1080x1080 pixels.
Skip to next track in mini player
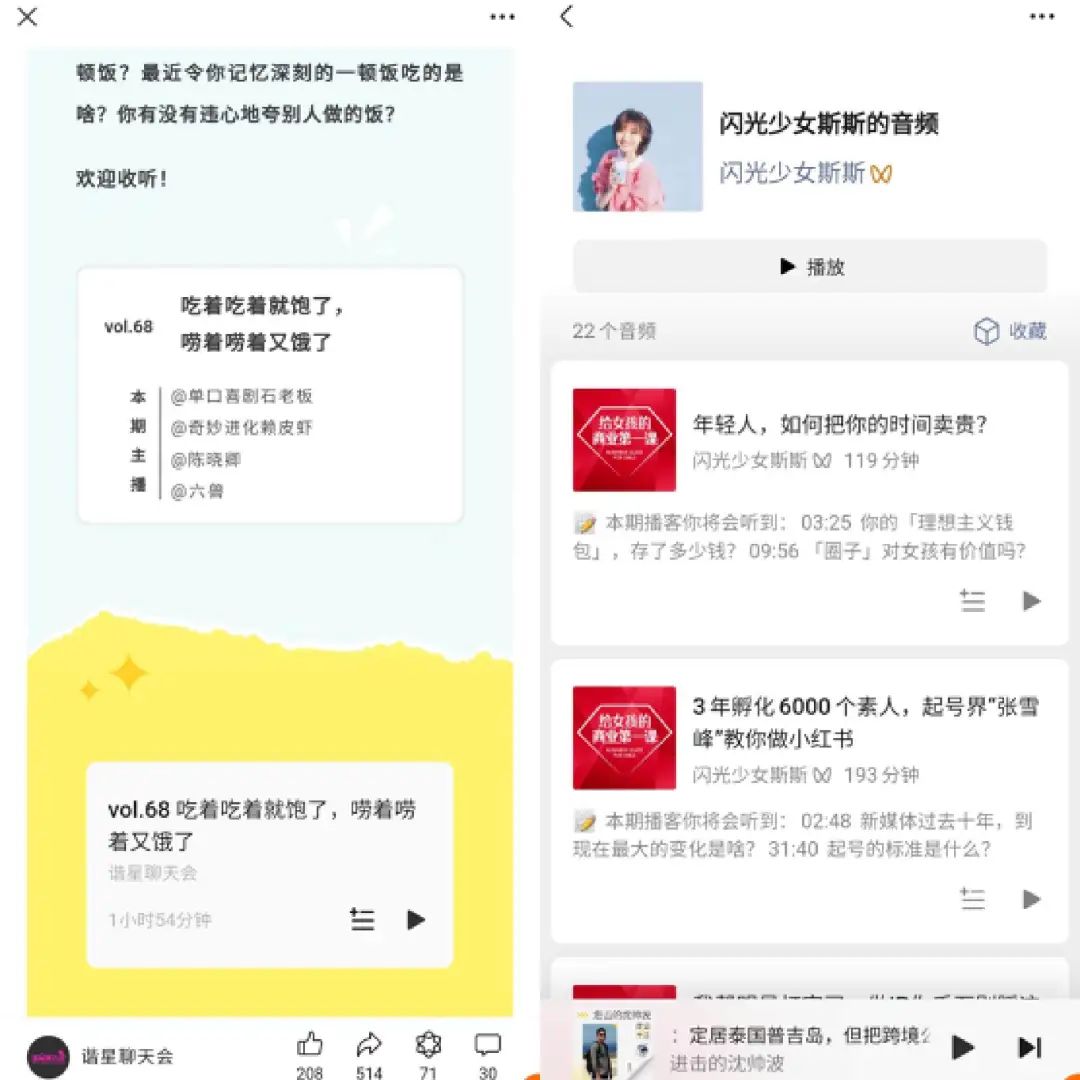pyautogui.click(x=1029, y=1047)
